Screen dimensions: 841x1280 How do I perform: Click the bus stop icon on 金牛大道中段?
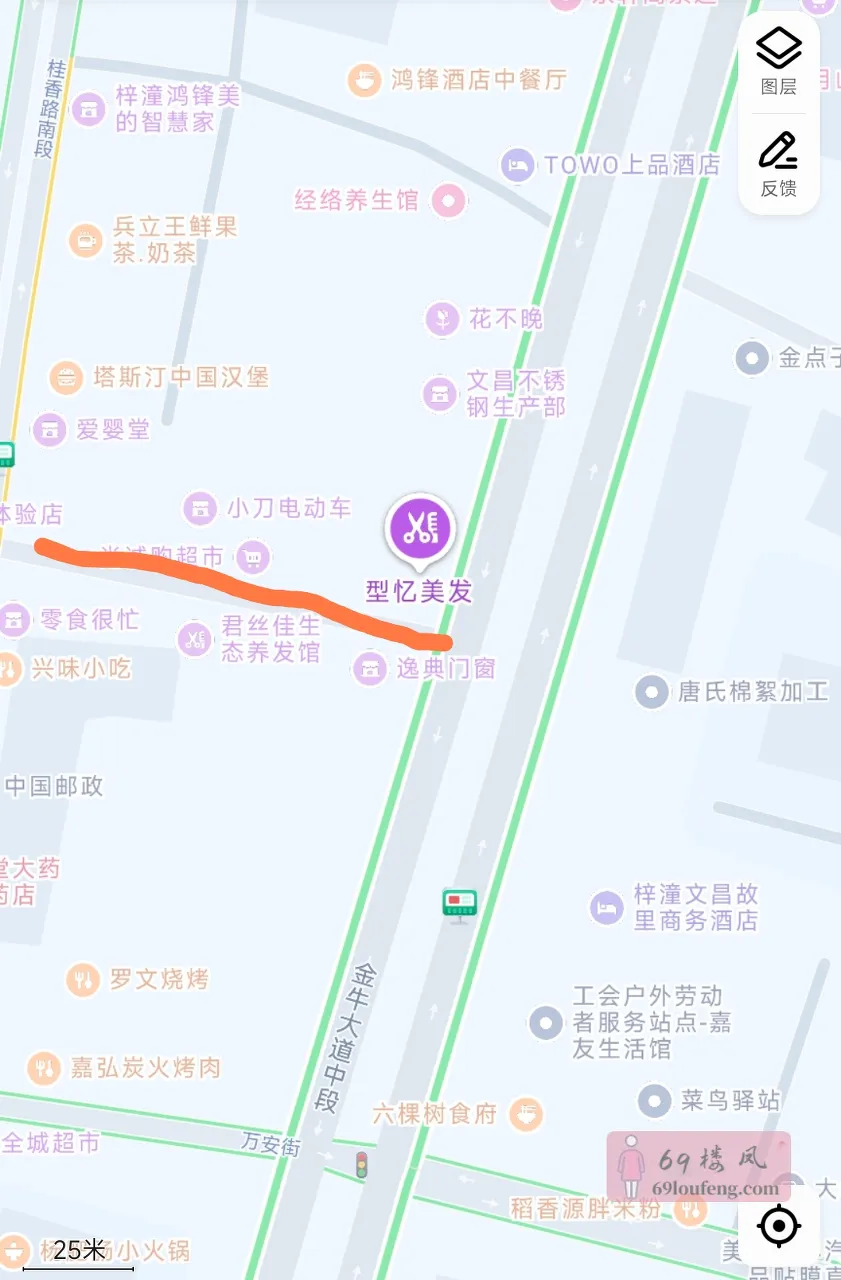(459, 903)
